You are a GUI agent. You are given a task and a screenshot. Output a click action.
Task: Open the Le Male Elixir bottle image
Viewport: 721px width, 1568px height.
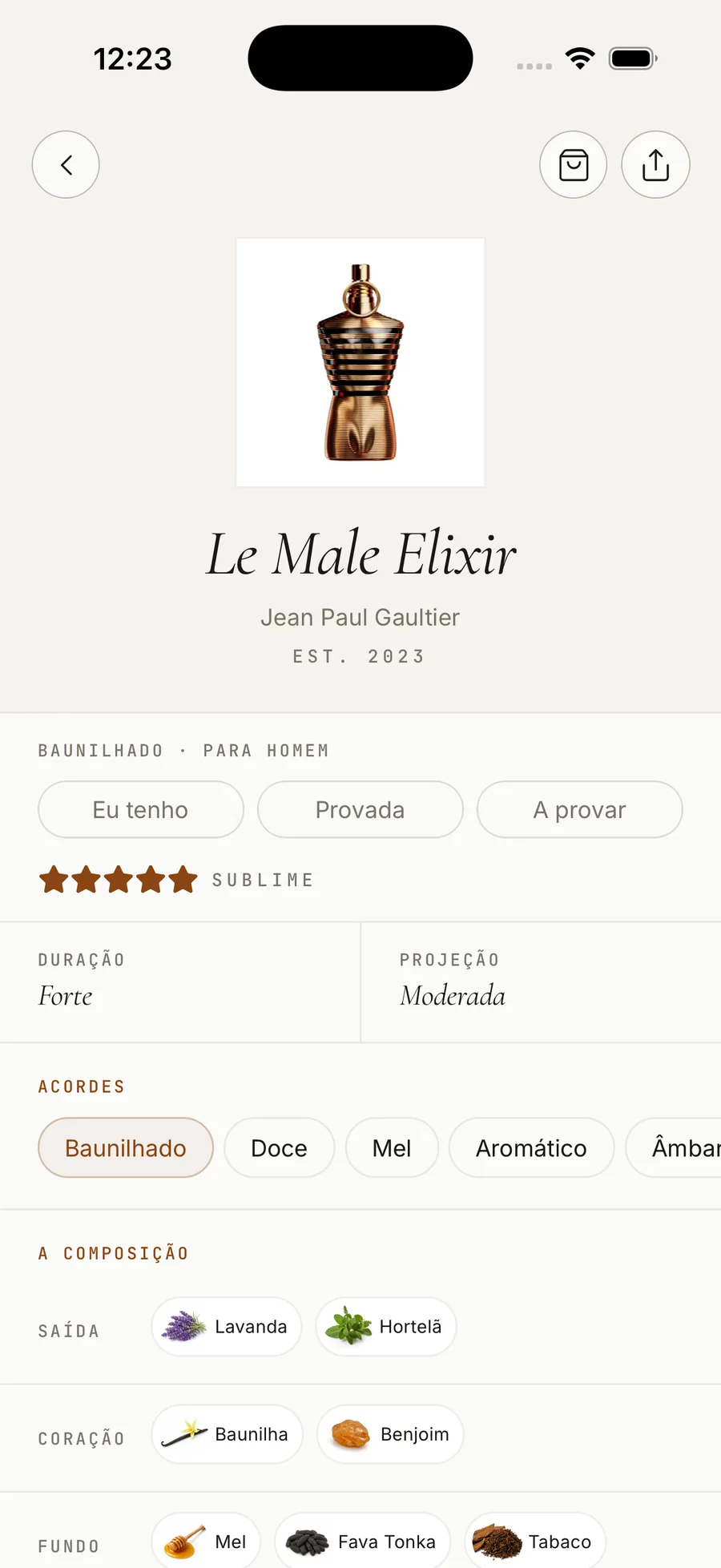pyautogui.click(x=360, y=362)
